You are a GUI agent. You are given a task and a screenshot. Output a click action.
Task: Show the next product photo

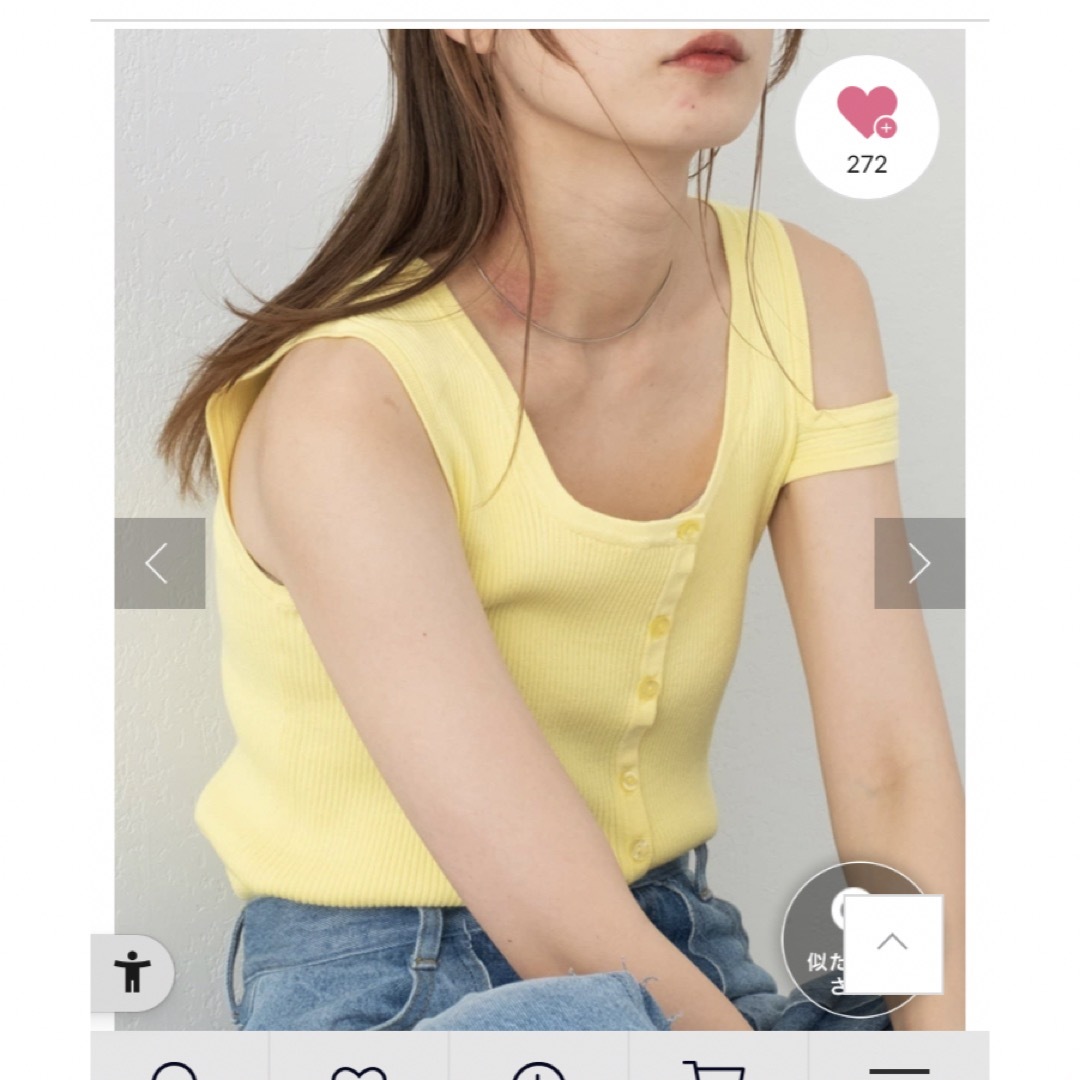click(919, 563)
